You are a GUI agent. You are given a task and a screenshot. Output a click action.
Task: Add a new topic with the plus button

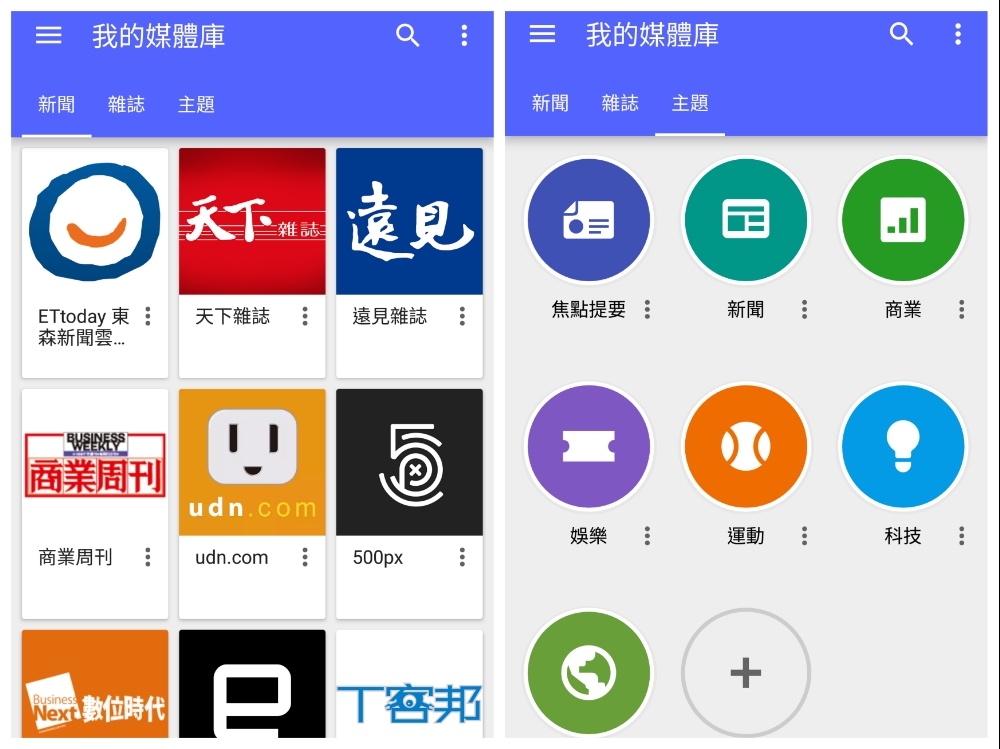tap(746, 673)
